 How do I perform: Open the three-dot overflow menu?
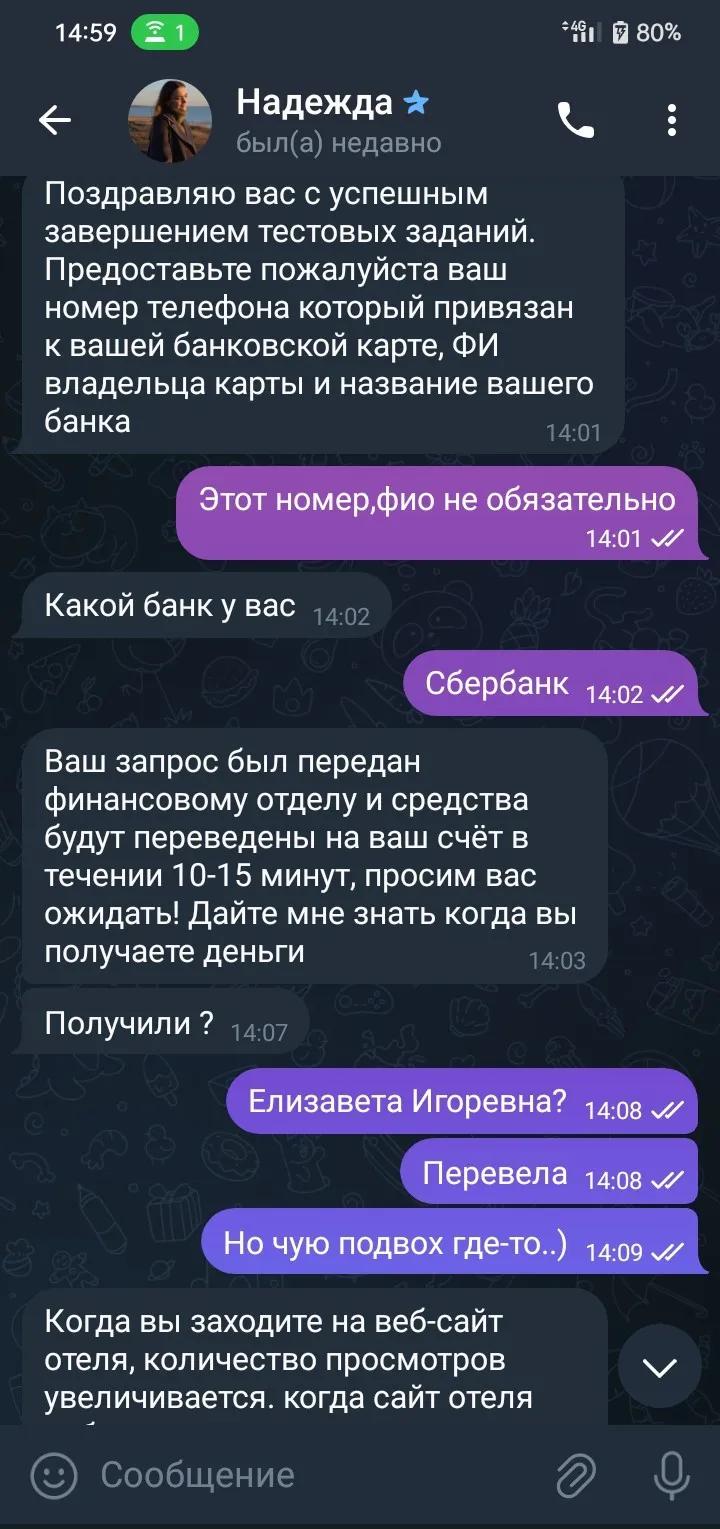pos(672,121)
